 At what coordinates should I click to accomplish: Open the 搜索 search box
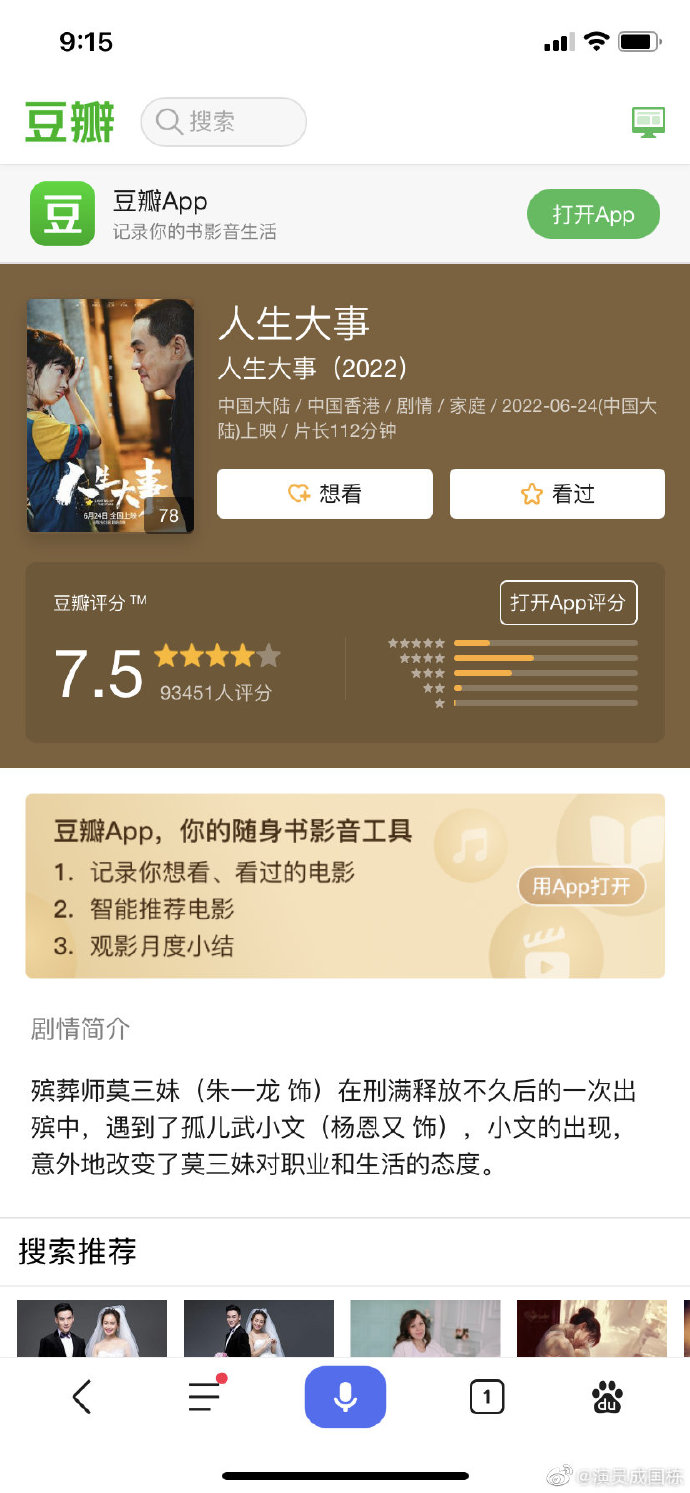(x=223, y=122)
